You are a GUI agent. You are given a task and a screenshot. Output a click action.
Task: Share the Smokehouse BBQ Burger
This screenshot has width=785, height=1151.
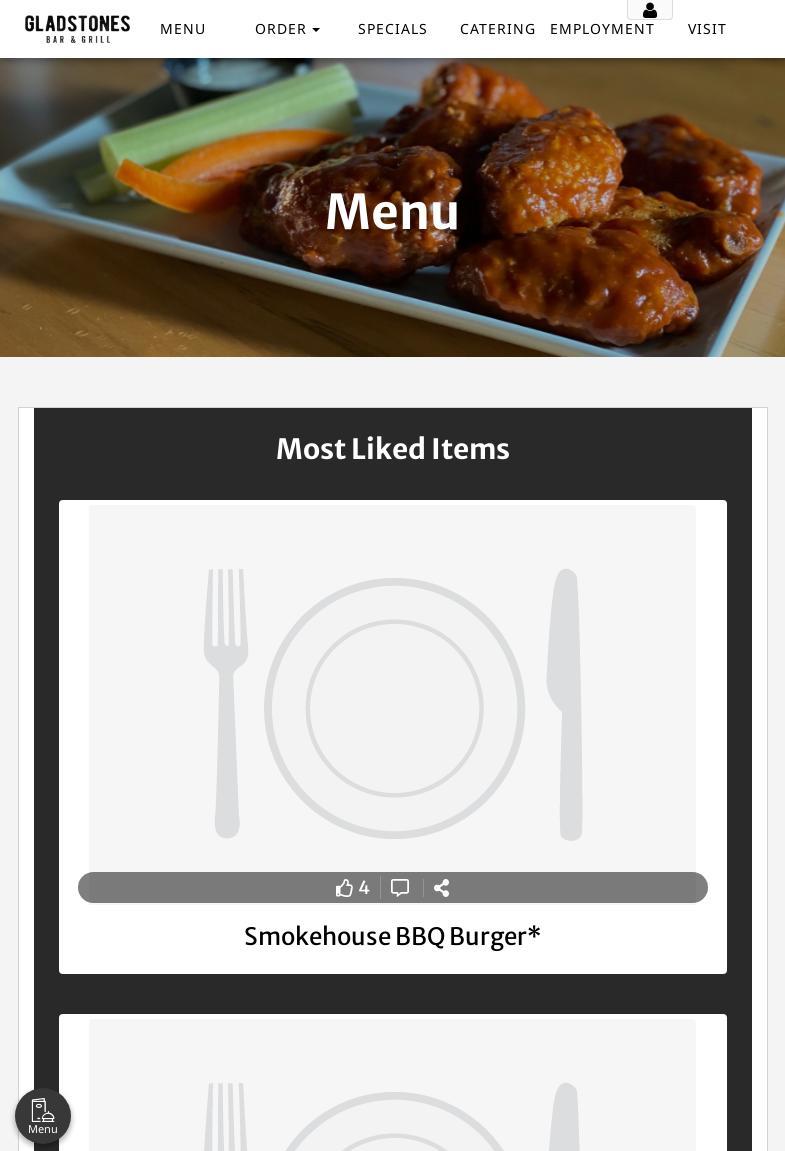441,888
